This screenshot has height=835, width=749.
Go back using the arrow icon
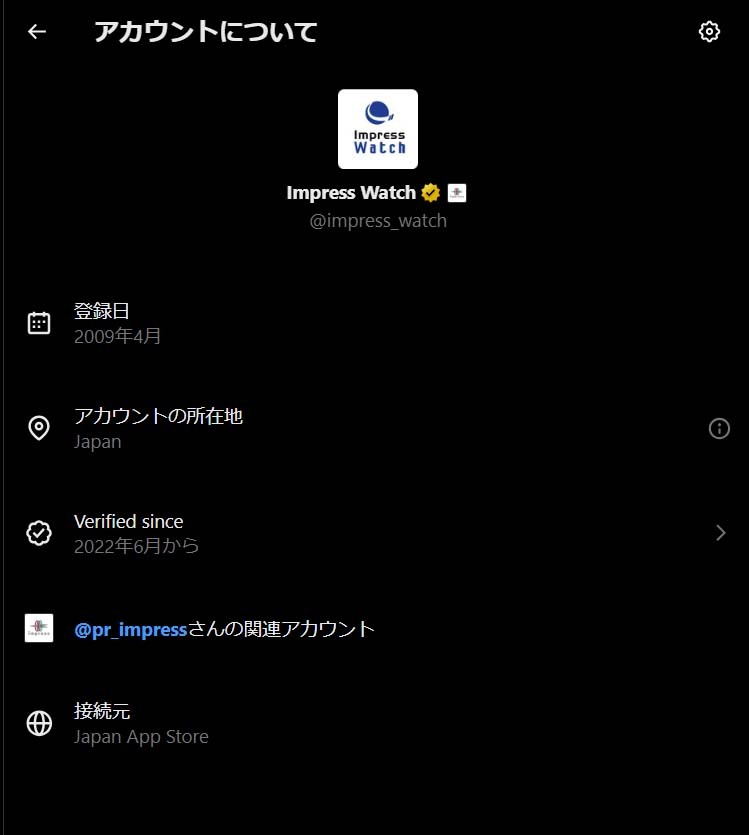pos(37,32)
